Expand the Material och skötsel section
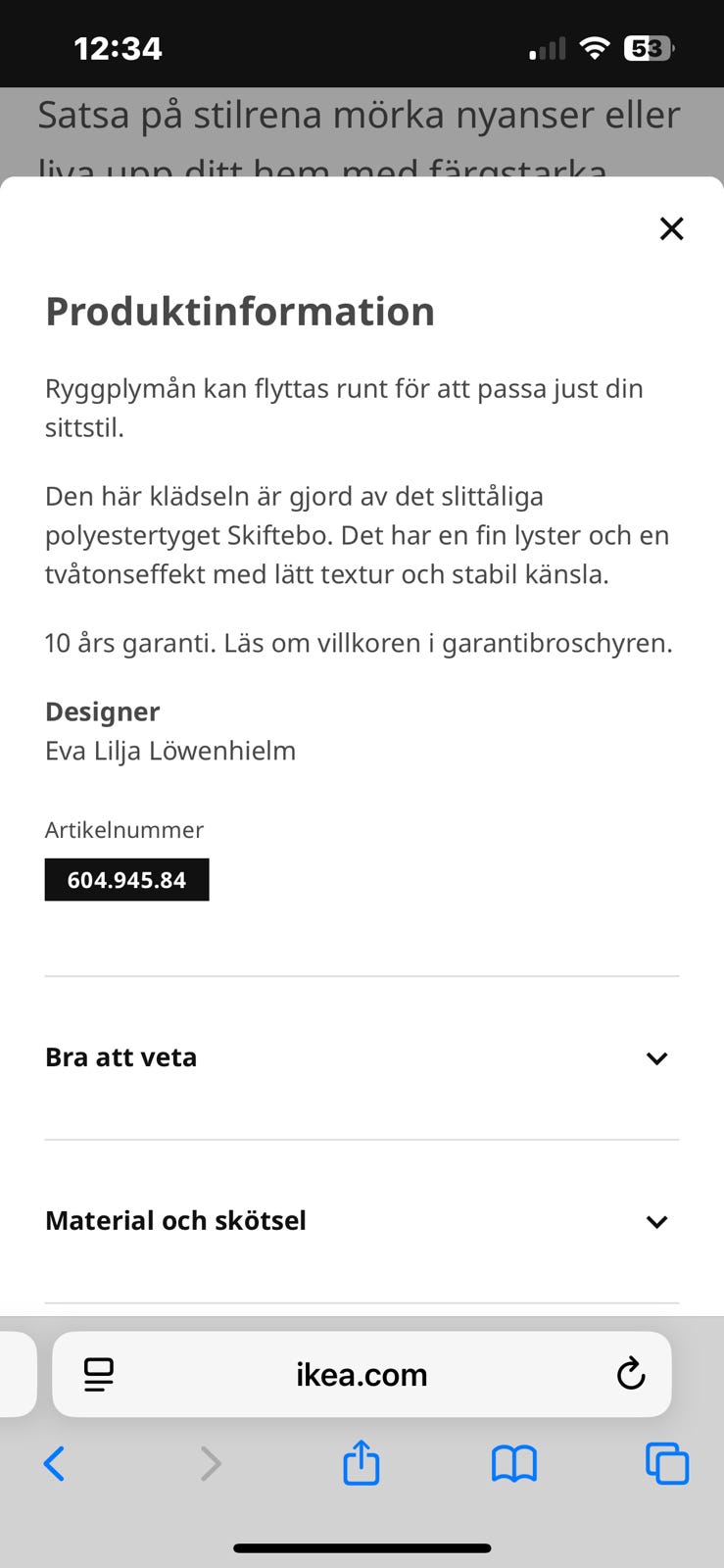724x1568 pixels. point(656,1221)
